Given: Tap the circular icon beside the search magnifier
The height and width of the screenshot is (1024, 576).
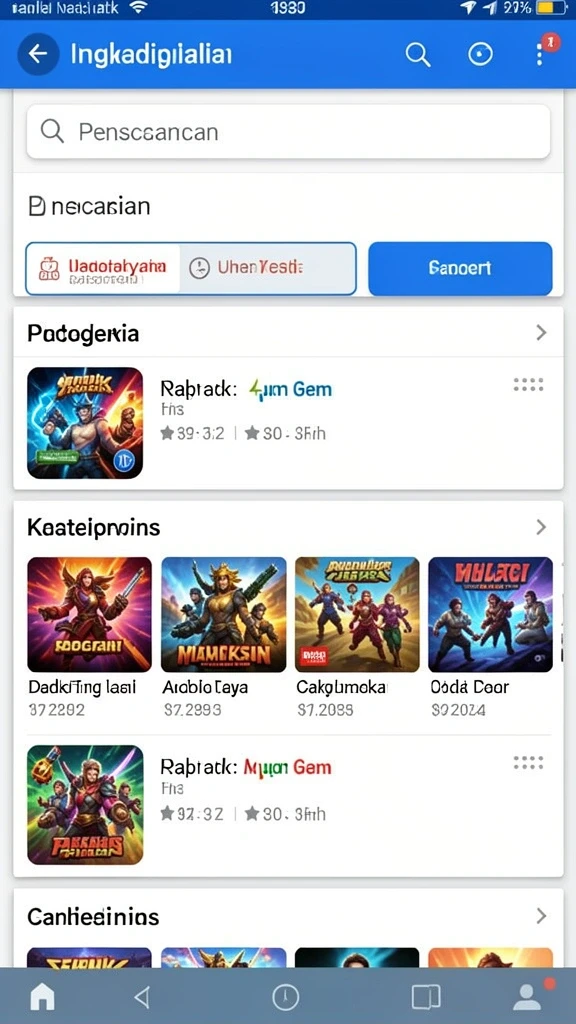Looking at the screenshot, I should [480, 55].
